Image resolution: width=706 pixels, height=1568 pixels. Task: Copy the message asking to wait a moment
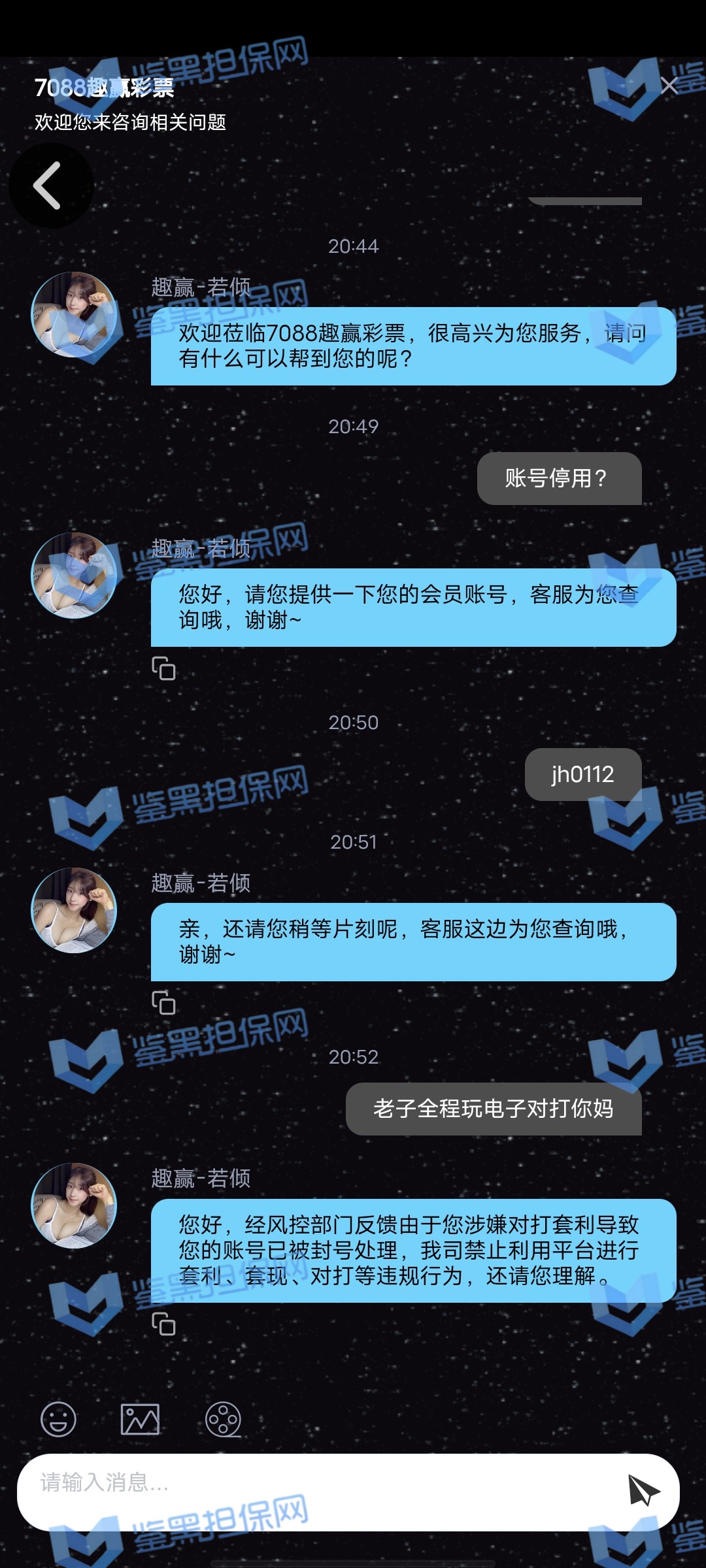coord(163,1002)
